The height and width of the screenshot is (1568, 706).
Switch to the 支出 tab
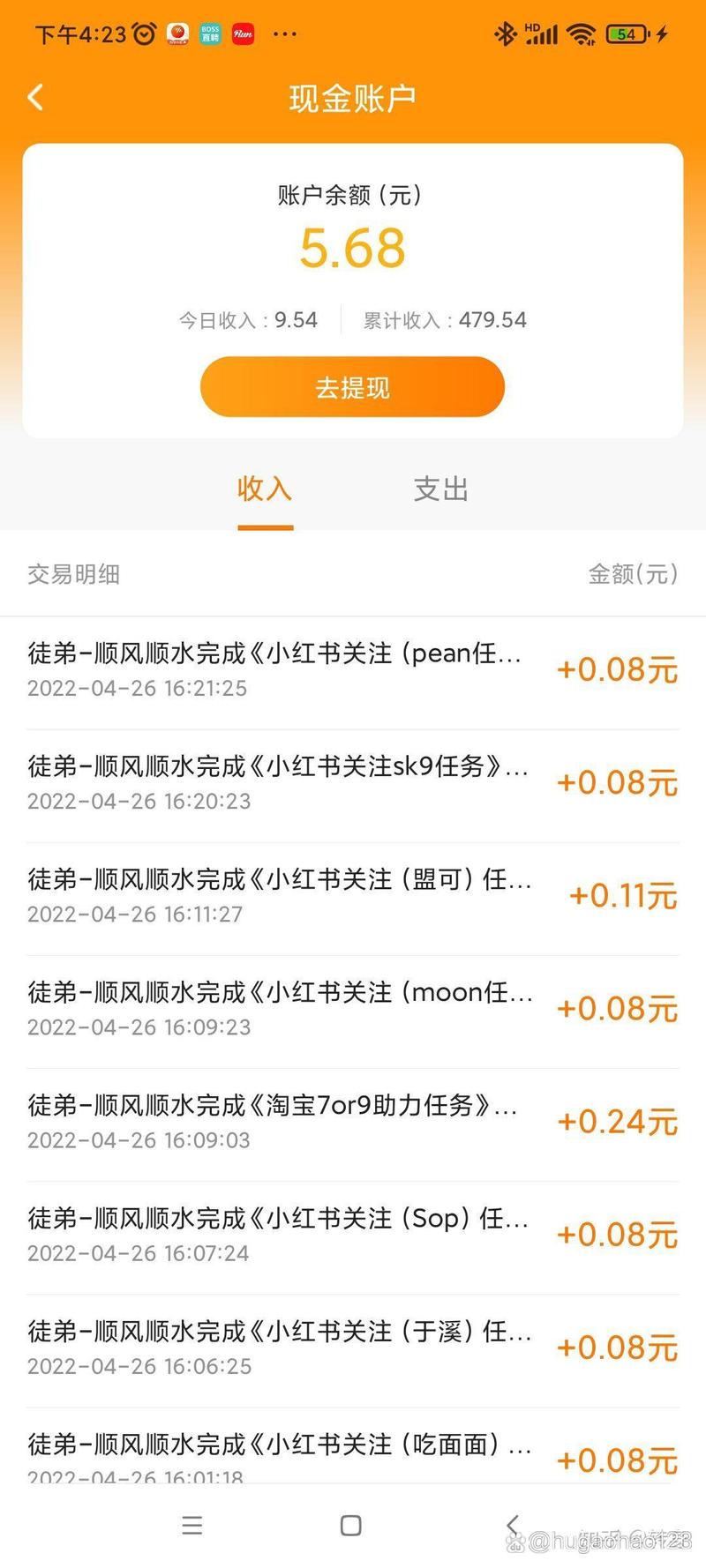pos(439,489)
